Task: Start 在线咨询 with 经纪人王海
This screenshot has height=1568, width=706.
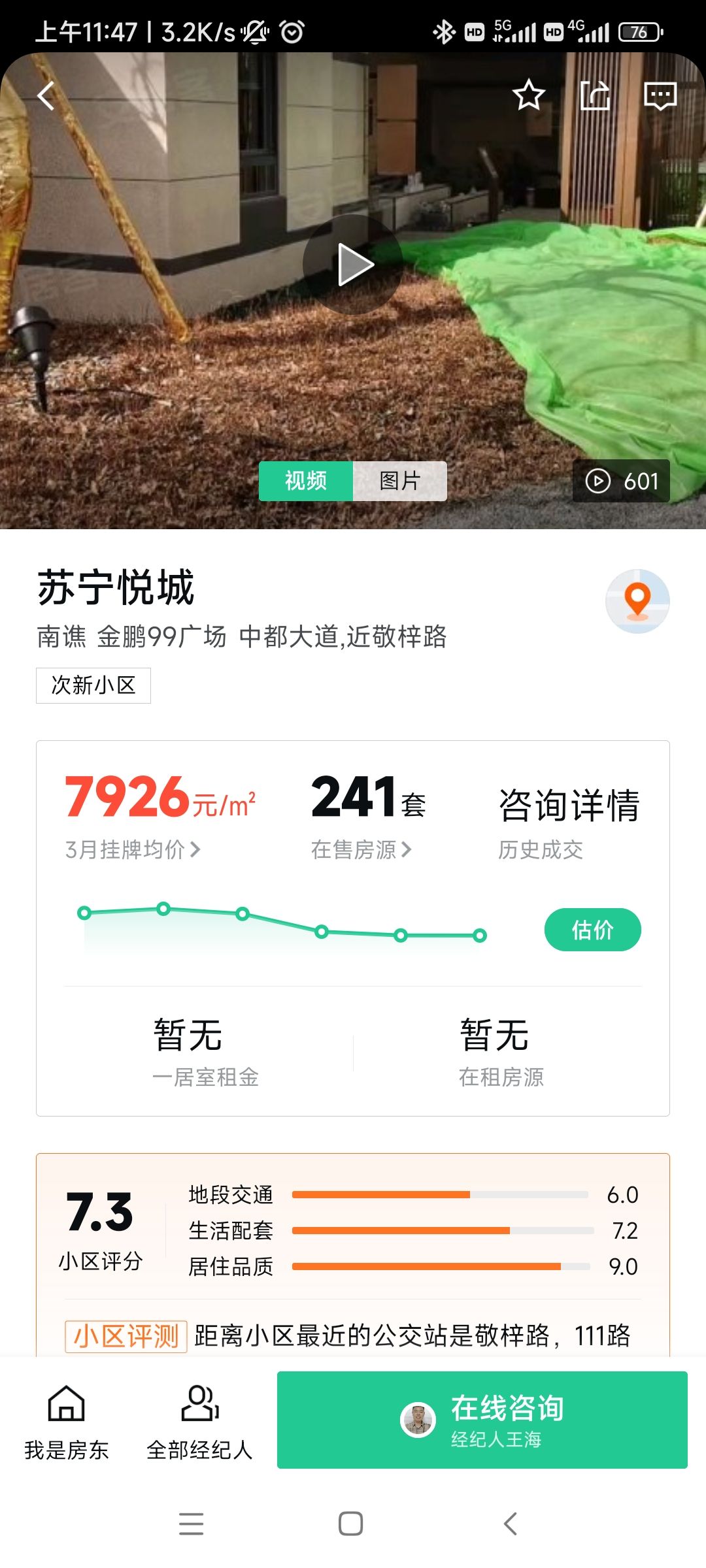Action: click(x=482, y=1420)
